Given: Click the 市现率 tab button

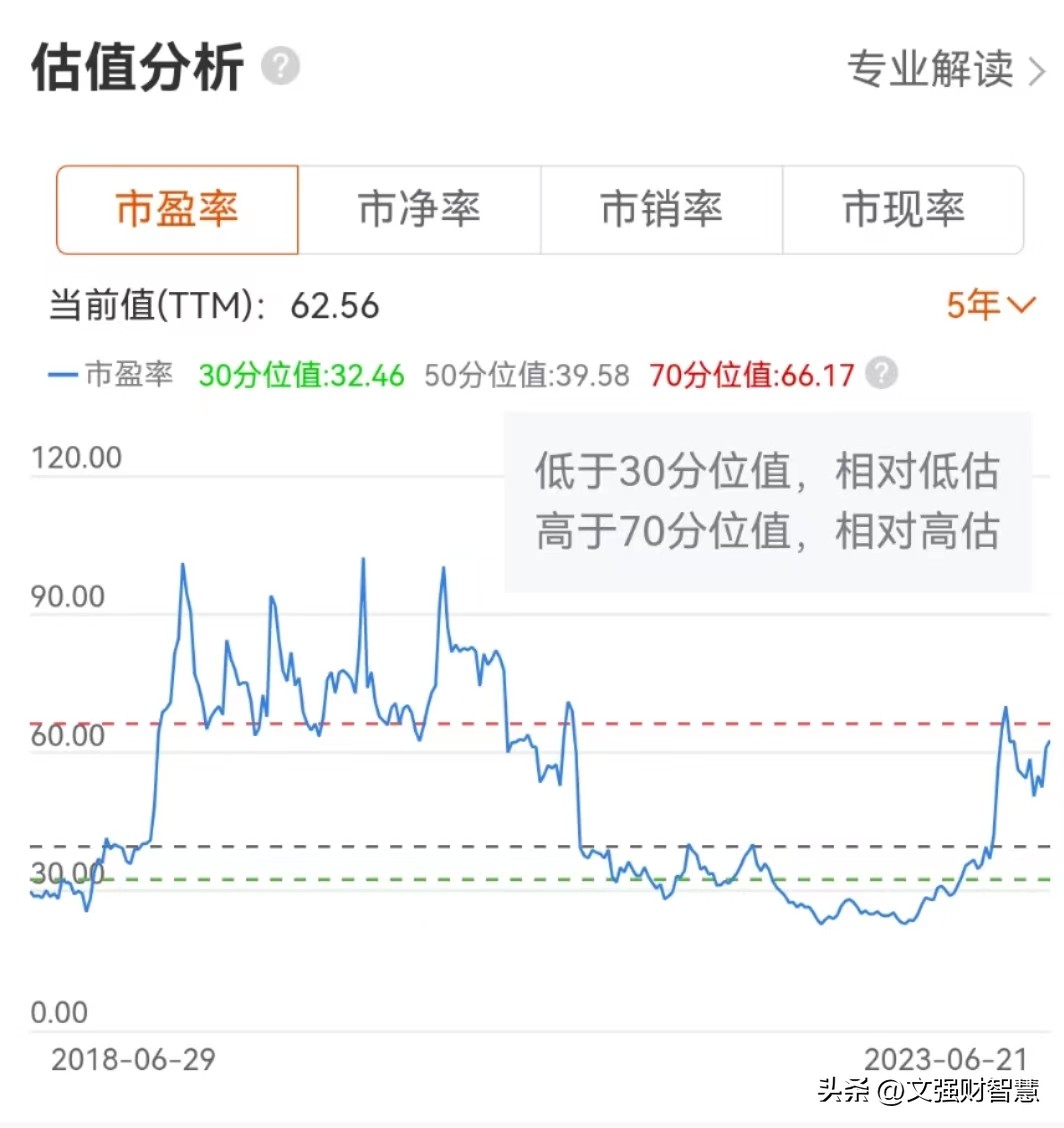Looking at the screenshot, I should (x=903, y=210).
